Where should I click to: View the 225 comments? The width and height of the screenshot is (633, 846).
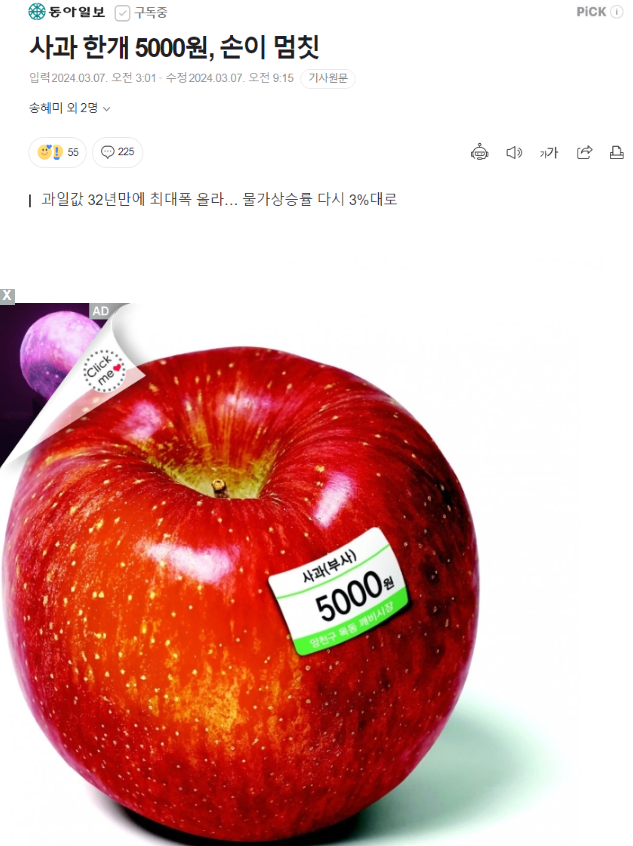click(x=117, y=152)
